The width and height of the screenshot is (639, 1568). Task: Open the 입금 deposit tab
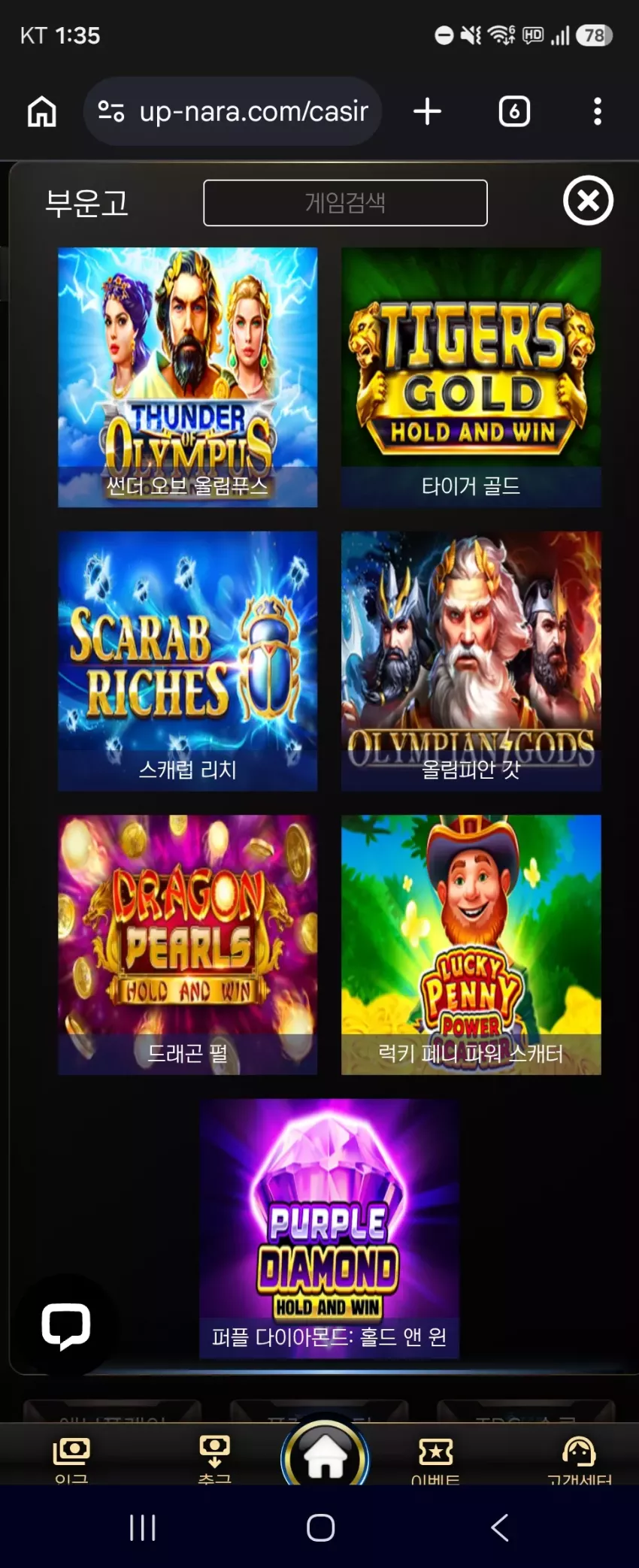point(71,1460)
